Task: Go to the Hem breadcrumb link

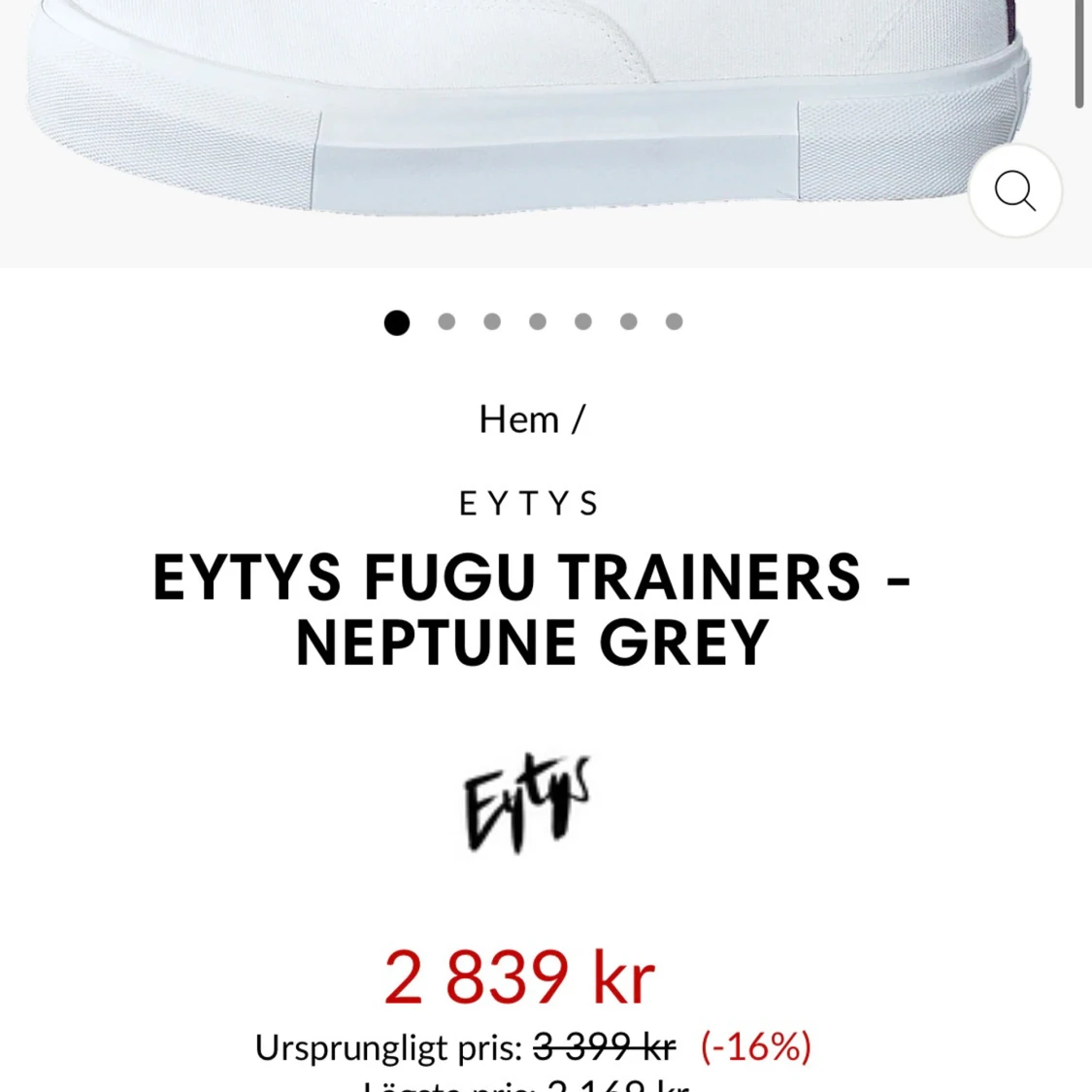Action: (519, 419)
